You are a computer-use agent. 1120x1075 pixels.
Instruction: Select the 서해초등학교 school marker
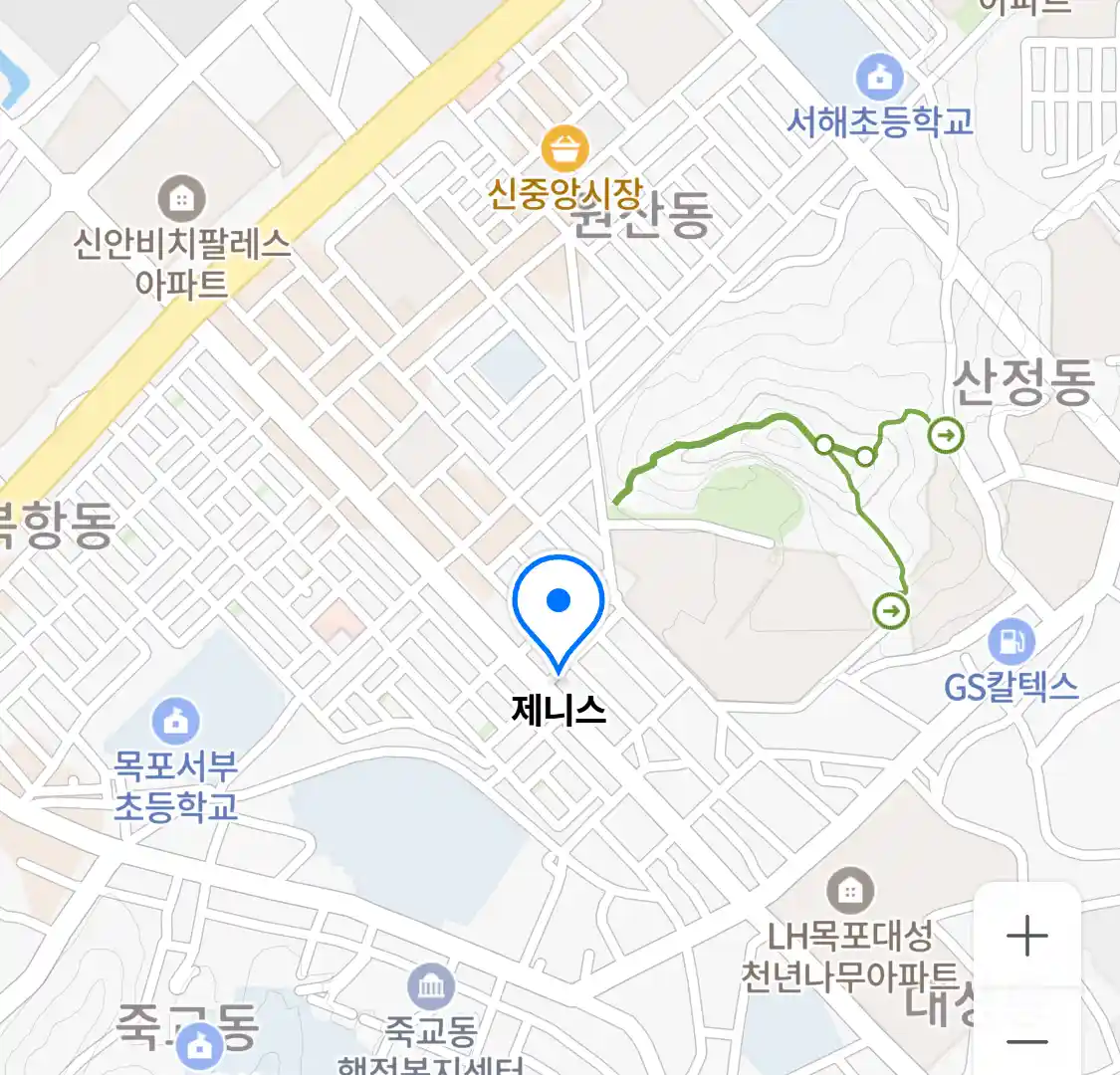click(880, 77)
